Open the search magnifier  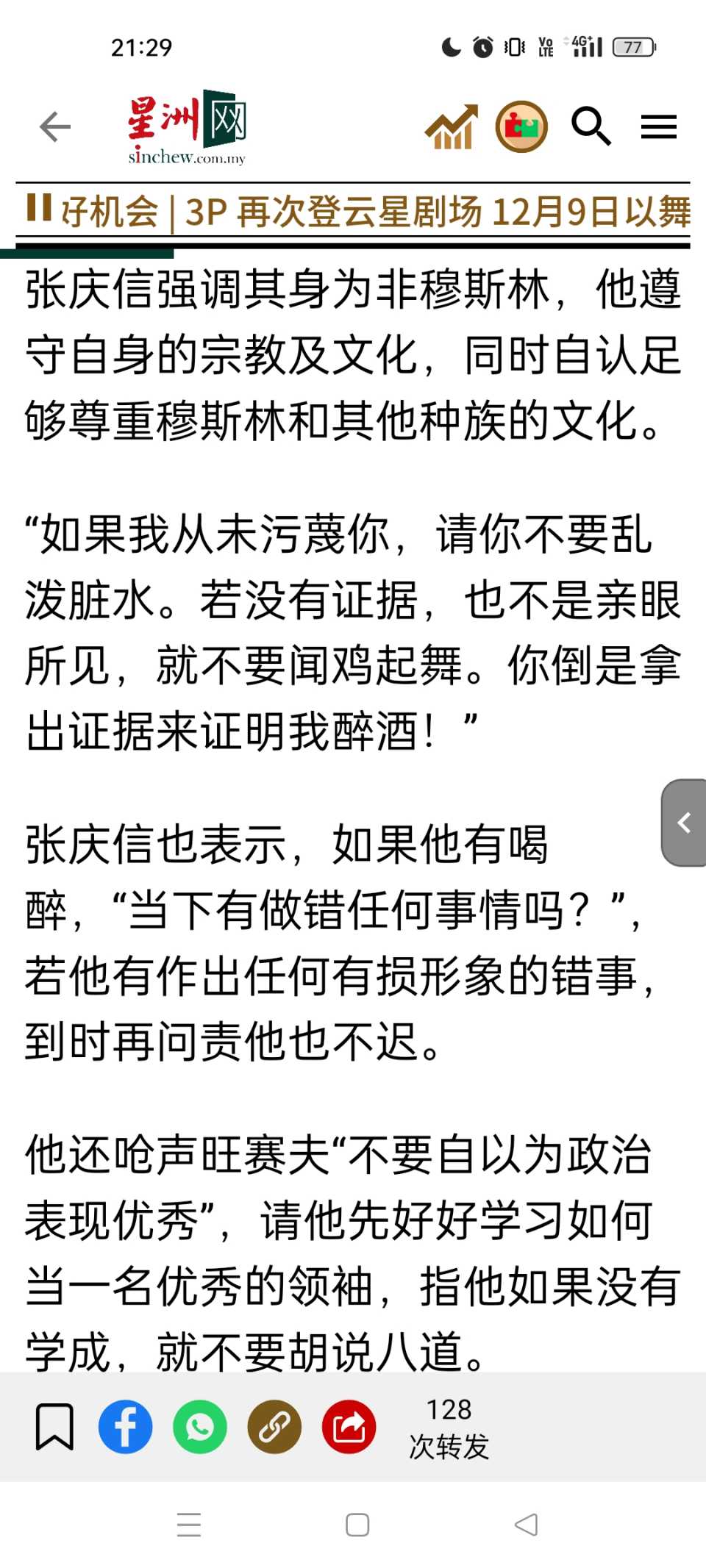pos(591,127)
